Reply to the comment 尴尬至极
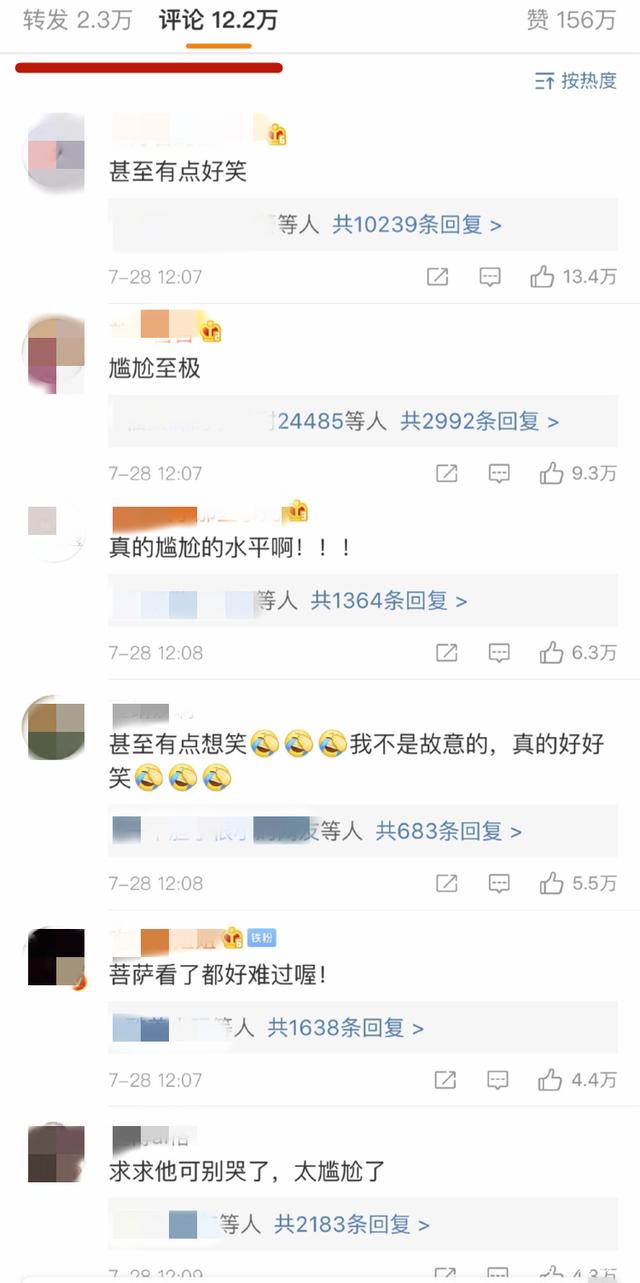 coord(499,473)
